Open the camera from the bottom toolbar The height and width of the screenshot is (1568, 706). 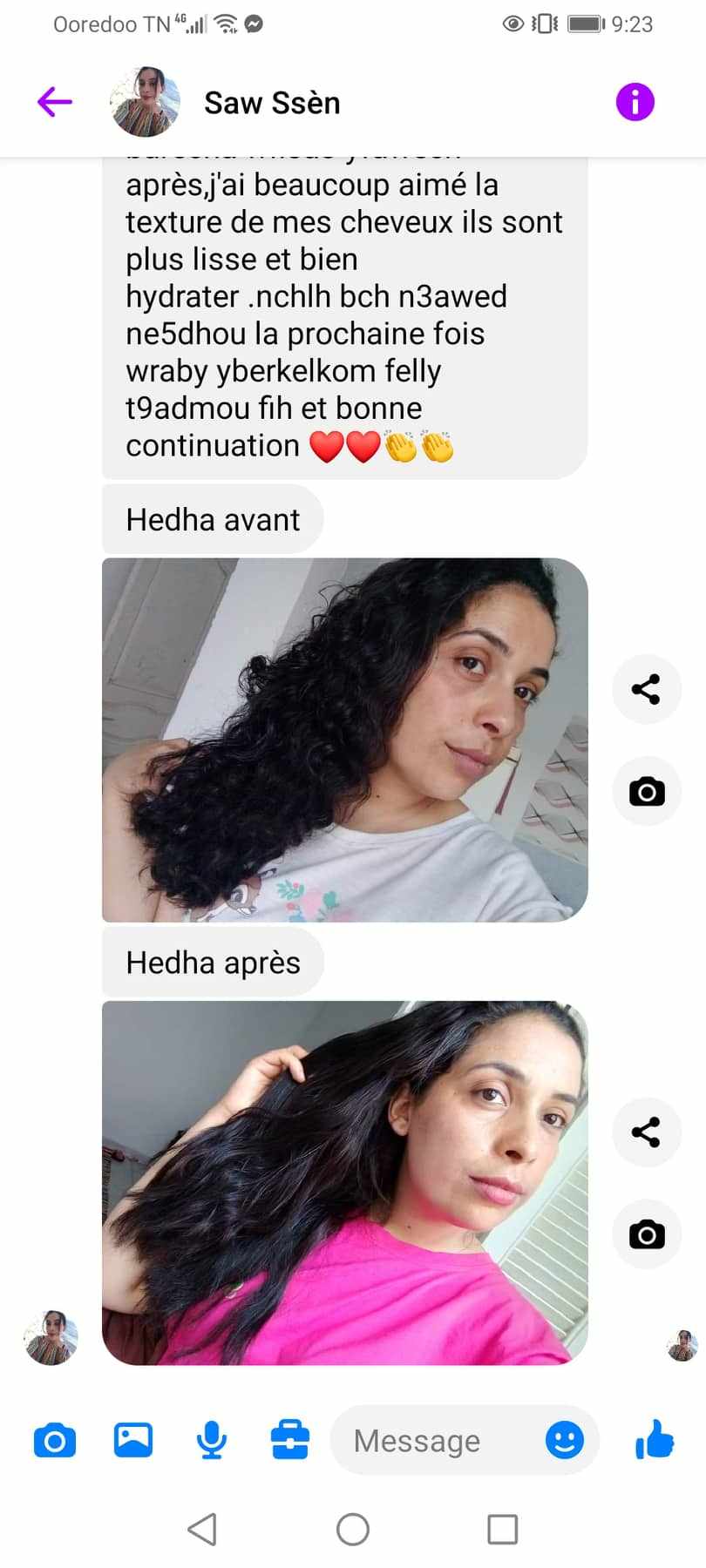(x=55, y=1441)
